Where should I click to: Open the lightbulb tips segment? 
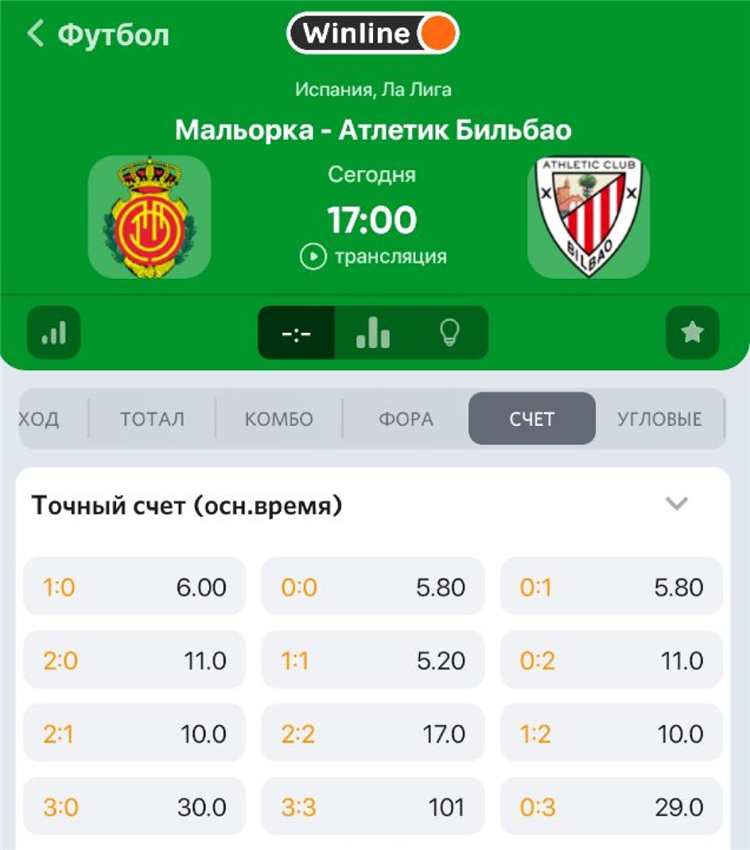coord(449,334)
